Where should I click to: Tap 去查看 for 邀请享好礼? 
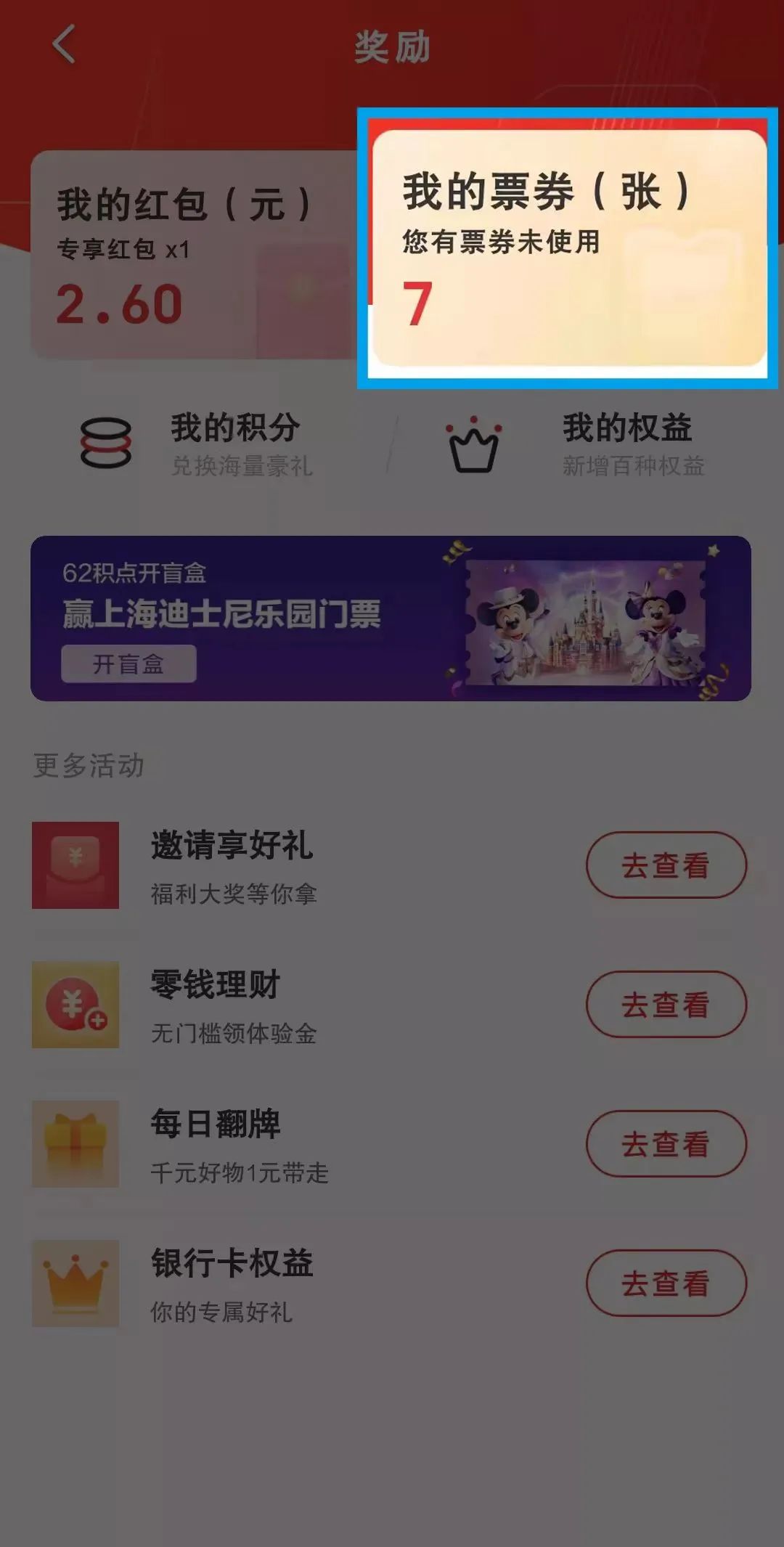[x=666, y=865]
